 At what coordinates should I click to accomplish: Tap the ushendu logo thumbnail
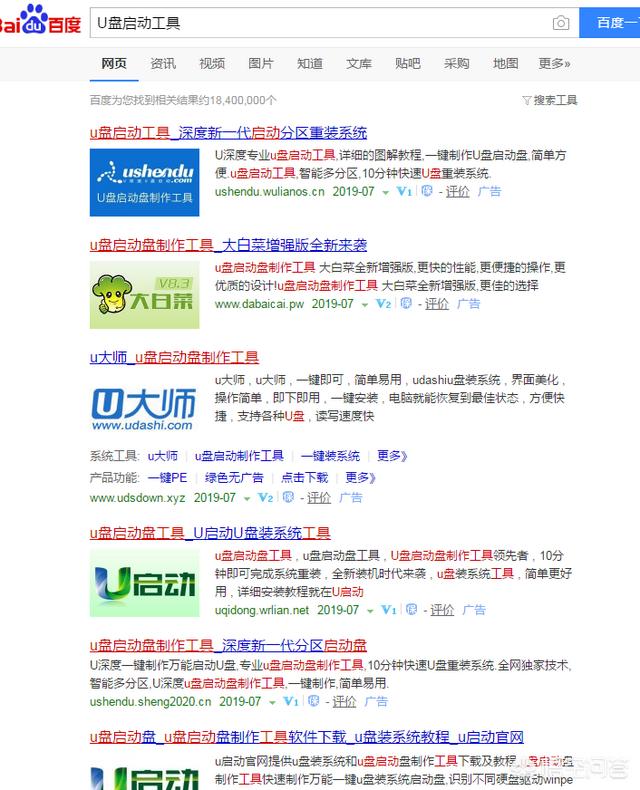pyautogui.click(x=144, y=182)
